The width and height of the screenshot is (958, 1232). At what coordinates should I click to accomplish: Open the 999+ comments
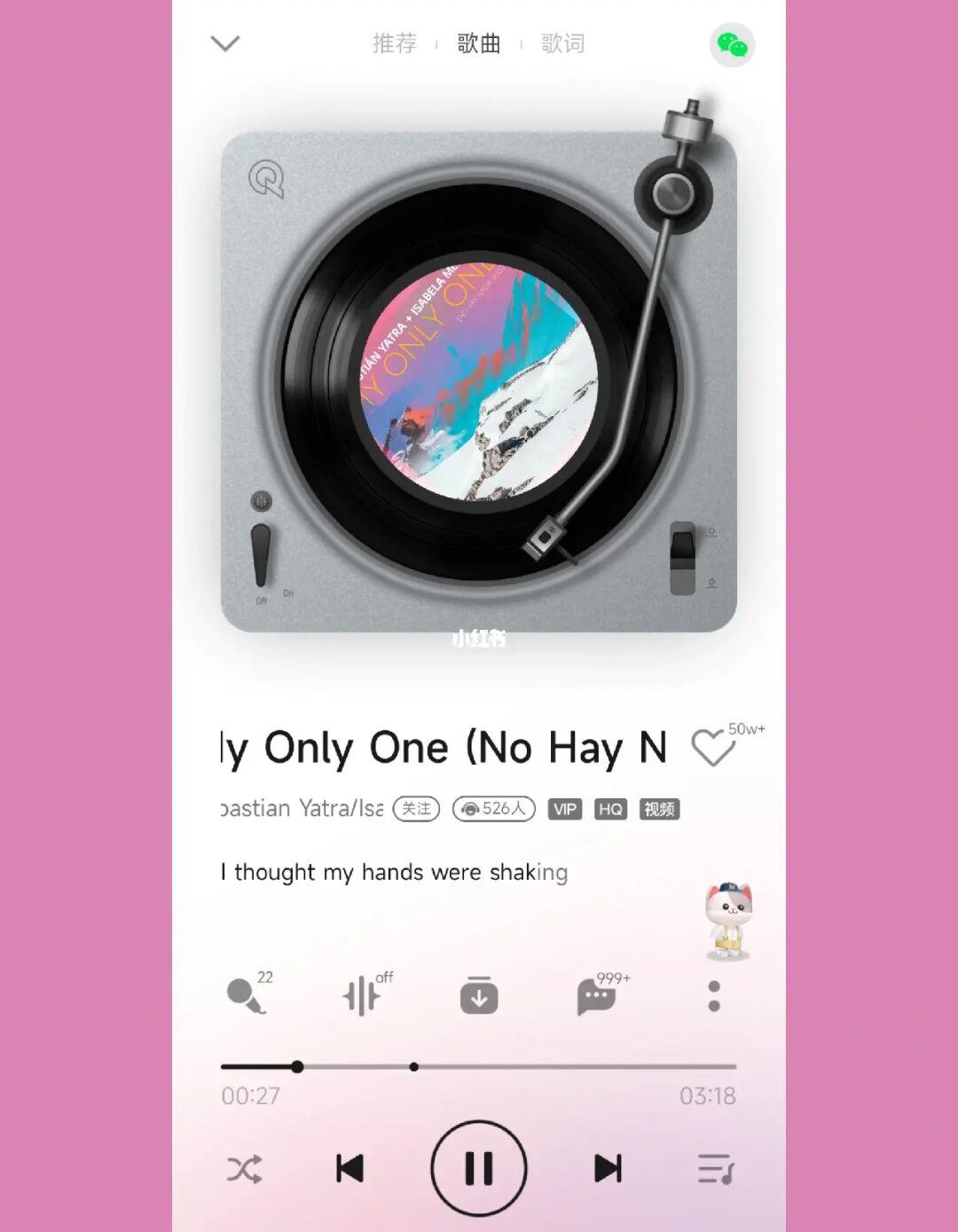point(596,997)
